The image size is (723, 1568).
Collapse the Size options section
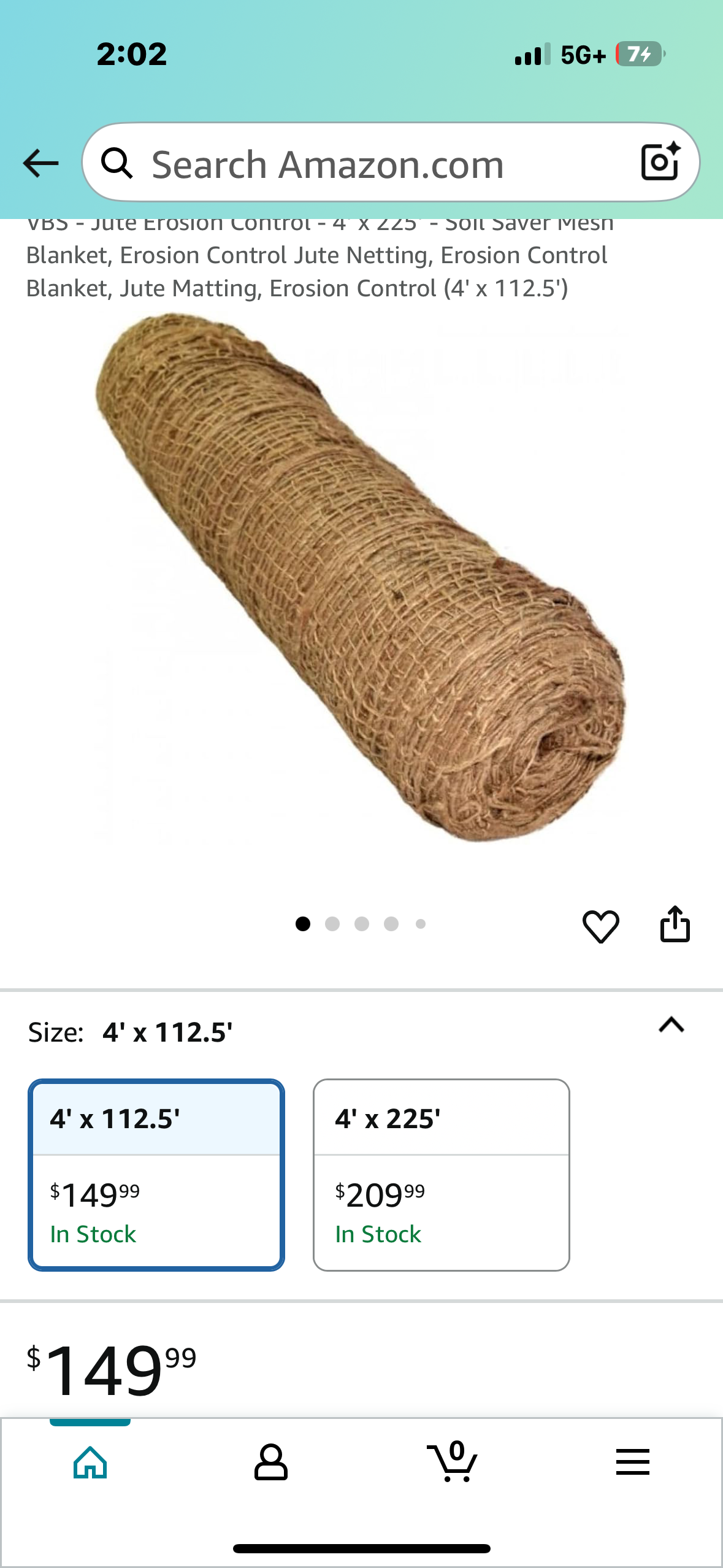(671, 1025)
